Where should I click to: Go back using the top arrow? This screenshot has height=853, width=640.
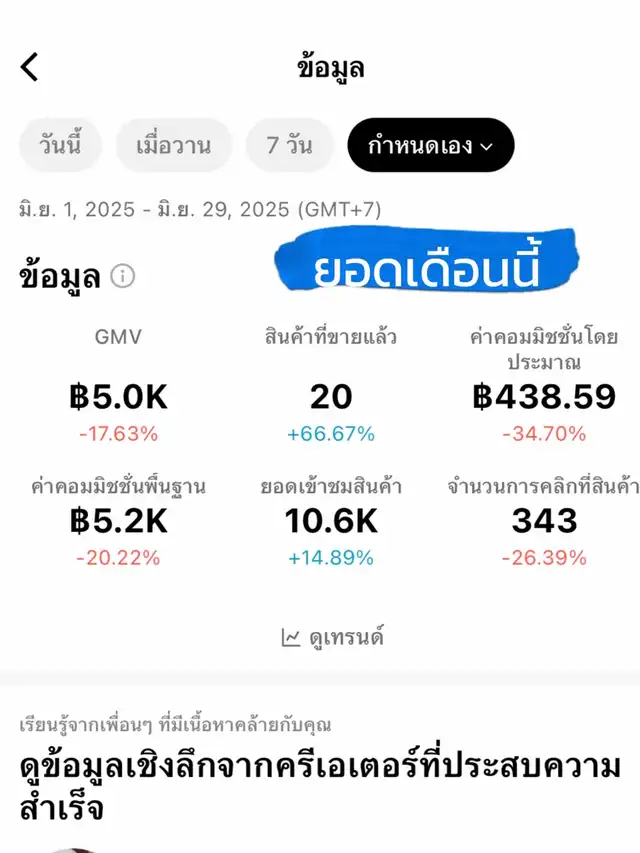point(30,67)
